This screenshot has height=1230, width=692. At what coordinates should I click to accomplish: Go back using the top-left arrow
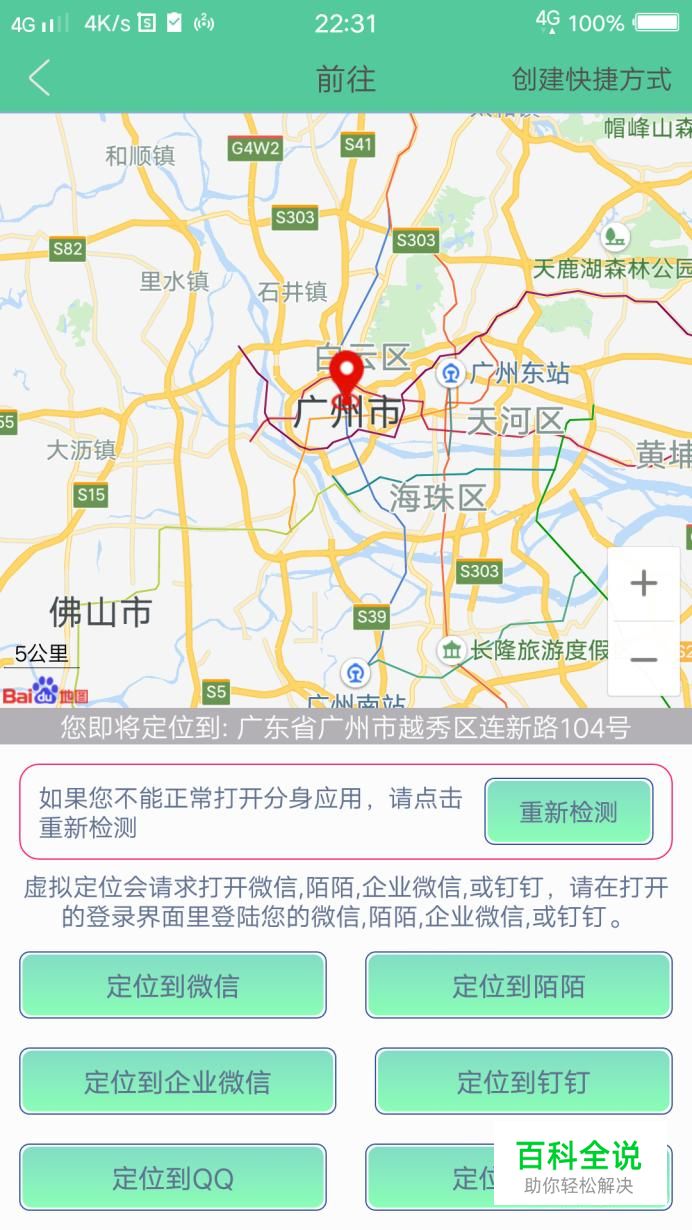(x=39, y=78)
